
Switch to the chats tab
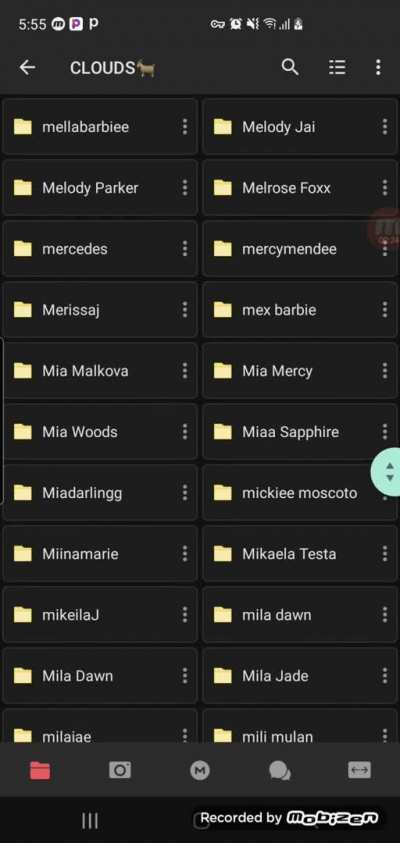pyautogui.click(x=280, y=770)
